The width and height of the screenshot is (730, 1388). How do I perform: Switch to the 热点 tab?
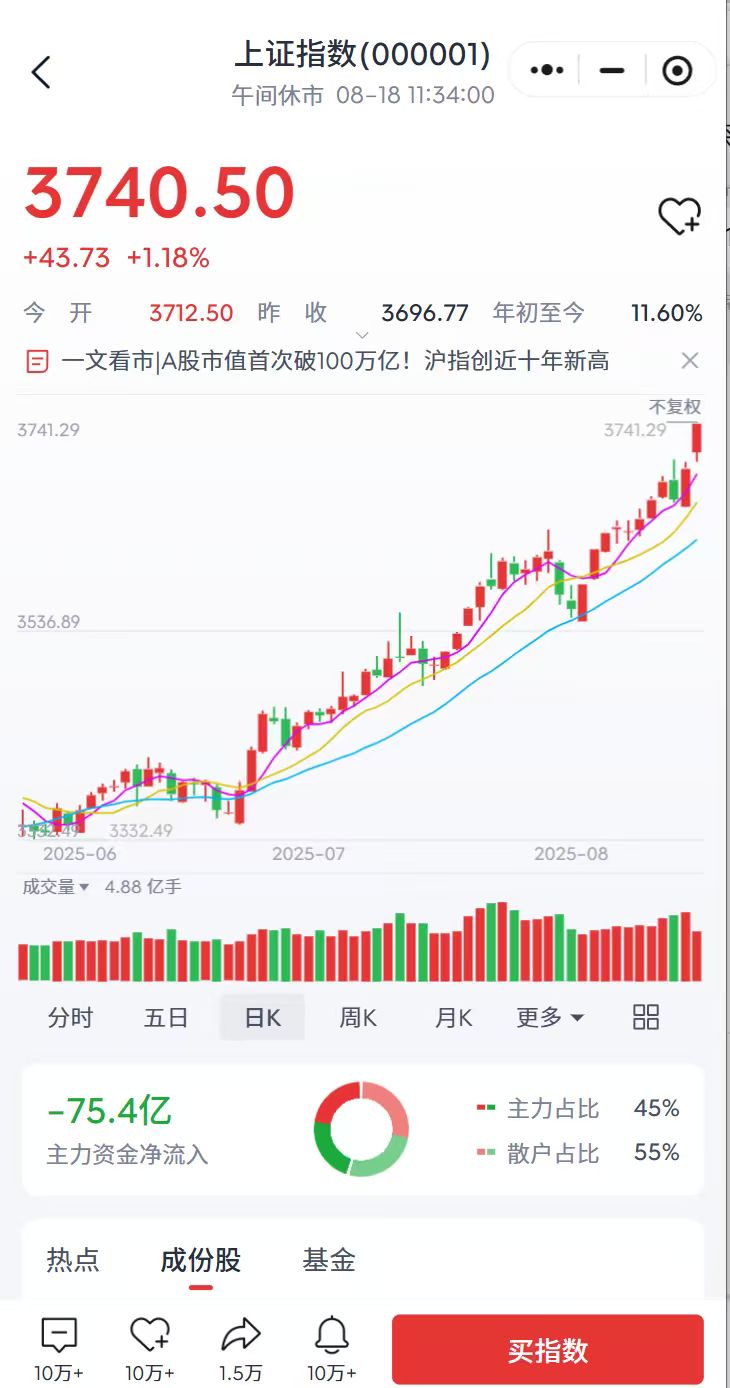(x=73, y=1260)
